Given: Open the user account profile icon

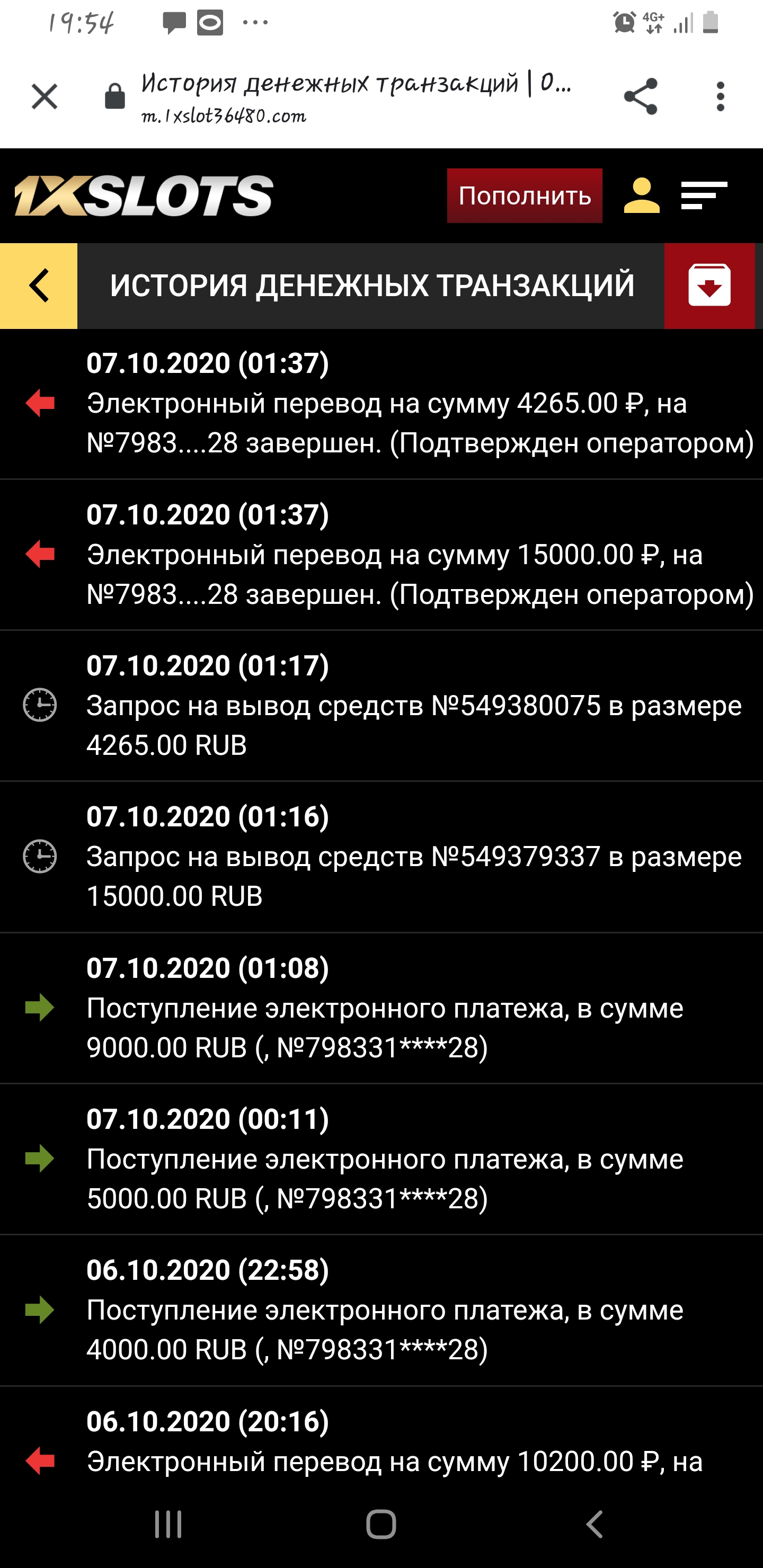Looking at the screenshot, I should point(642,196).
